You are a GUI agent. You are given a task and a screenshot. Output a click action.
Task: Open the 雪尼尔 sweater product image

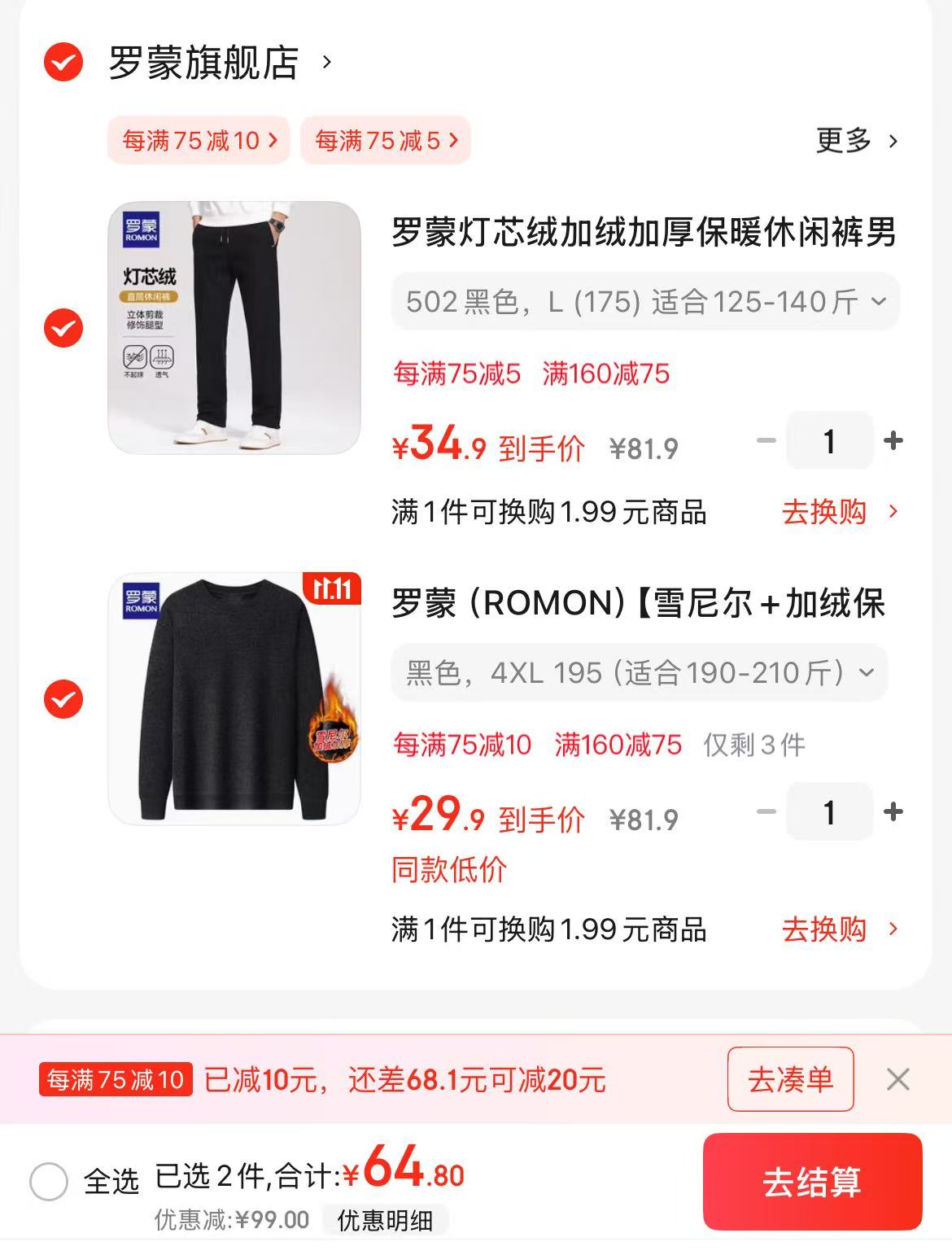click(234, 699)
